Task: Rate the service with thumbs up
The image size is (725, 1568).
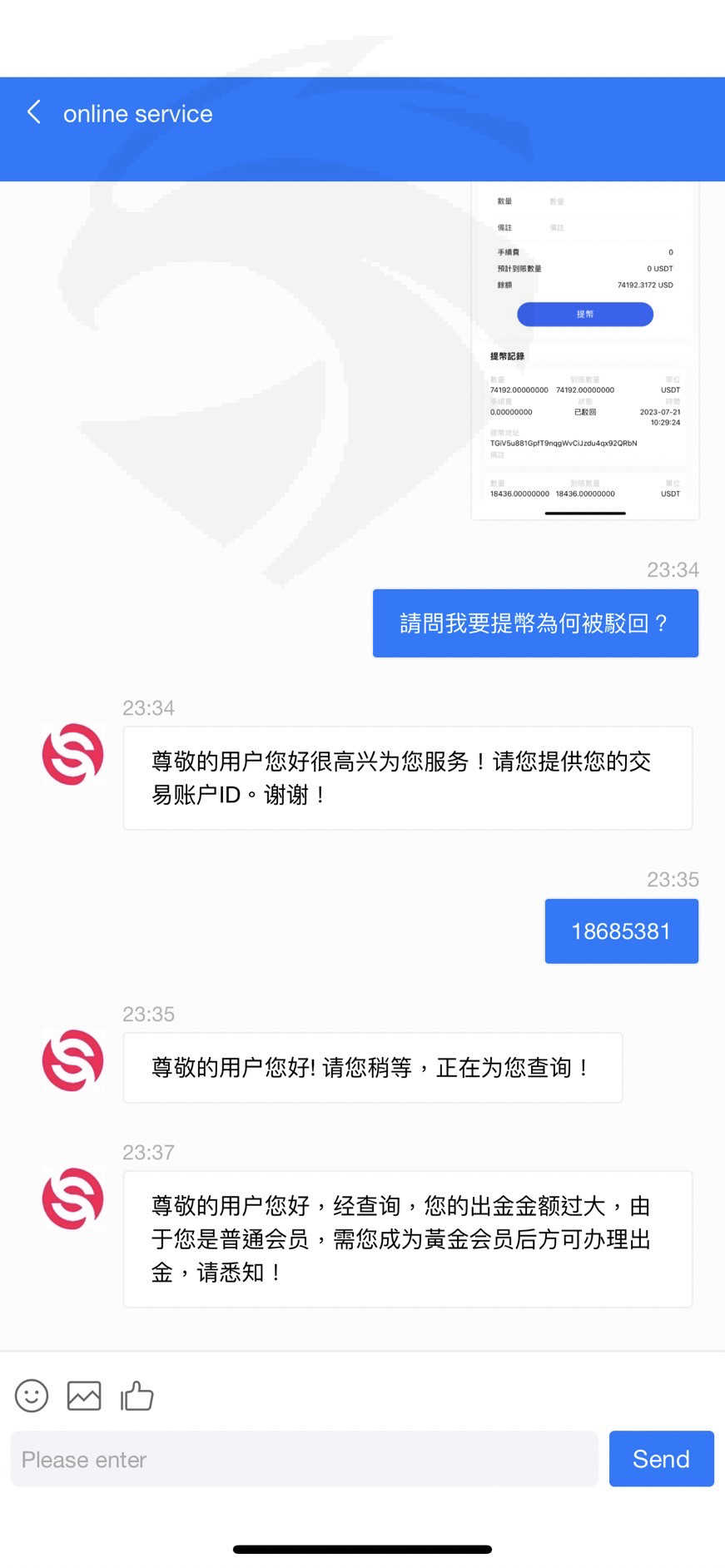Action: pos(137,1396)
